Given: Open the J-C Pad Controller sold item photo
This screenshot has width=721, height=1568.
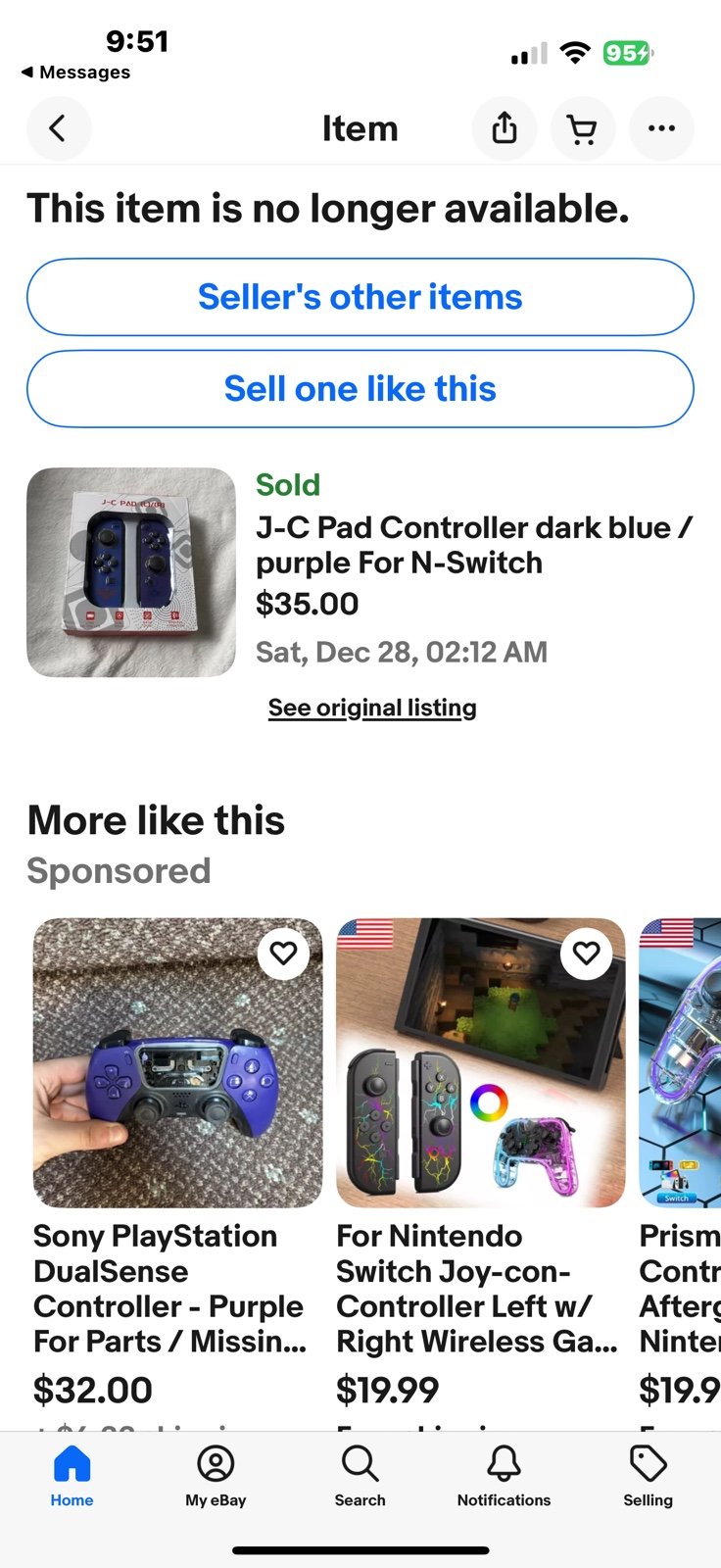Looking at the screenshot, I should pos(131,572).
